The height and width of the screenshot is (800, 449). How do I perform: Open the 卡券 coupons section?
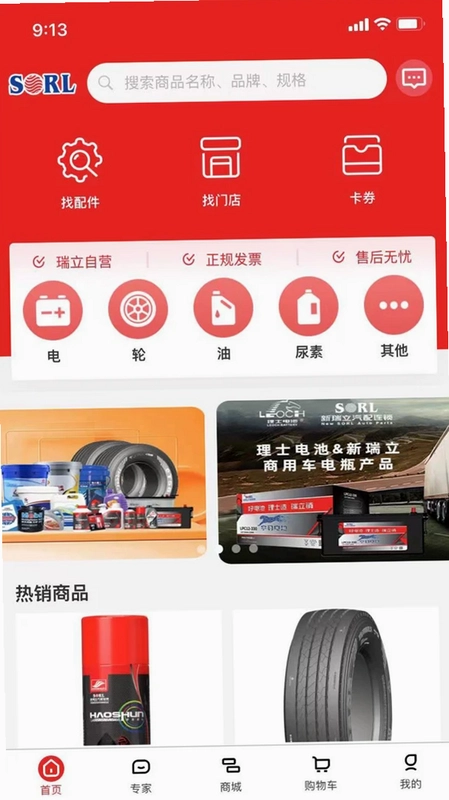[362, 170]
